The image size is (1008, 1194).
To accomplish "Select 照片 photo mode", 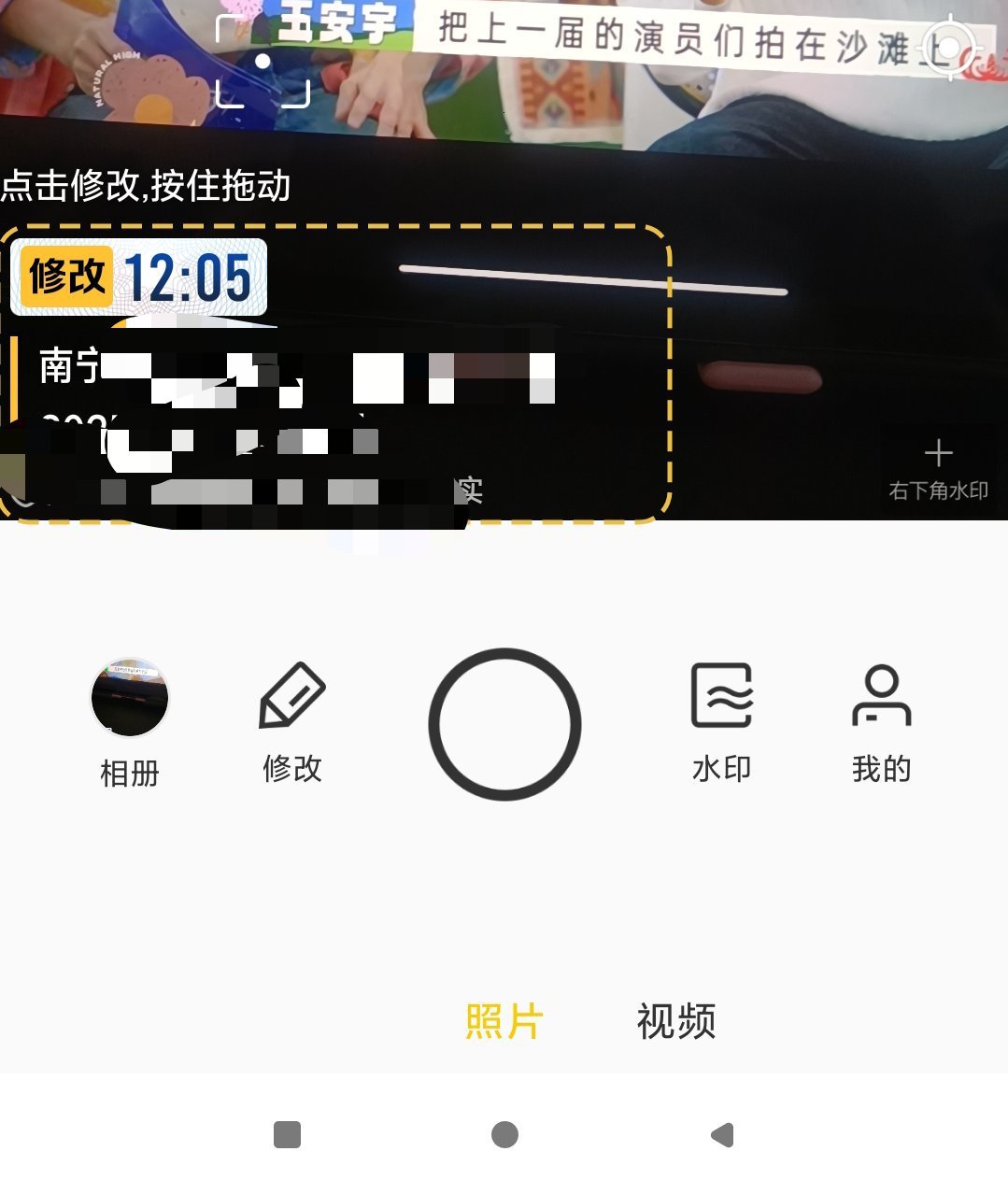I will [x=504, y=1021].
